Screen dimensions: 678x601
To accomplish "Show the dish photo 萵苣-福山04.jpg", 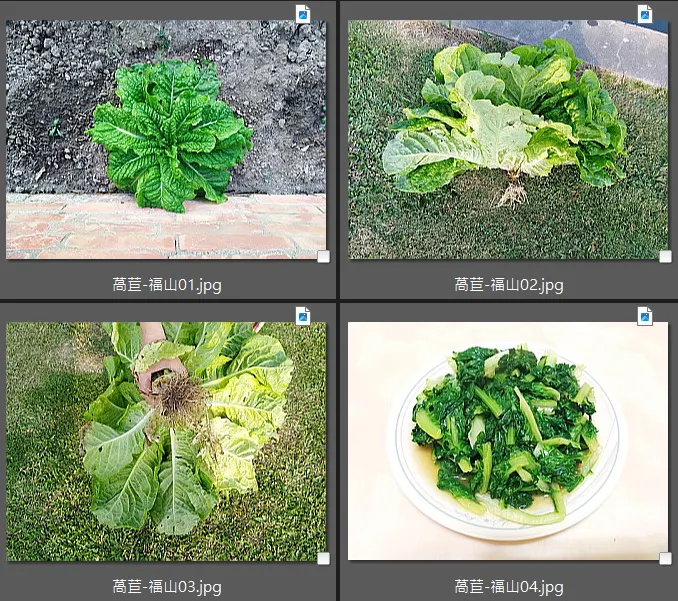I will 508,441.
